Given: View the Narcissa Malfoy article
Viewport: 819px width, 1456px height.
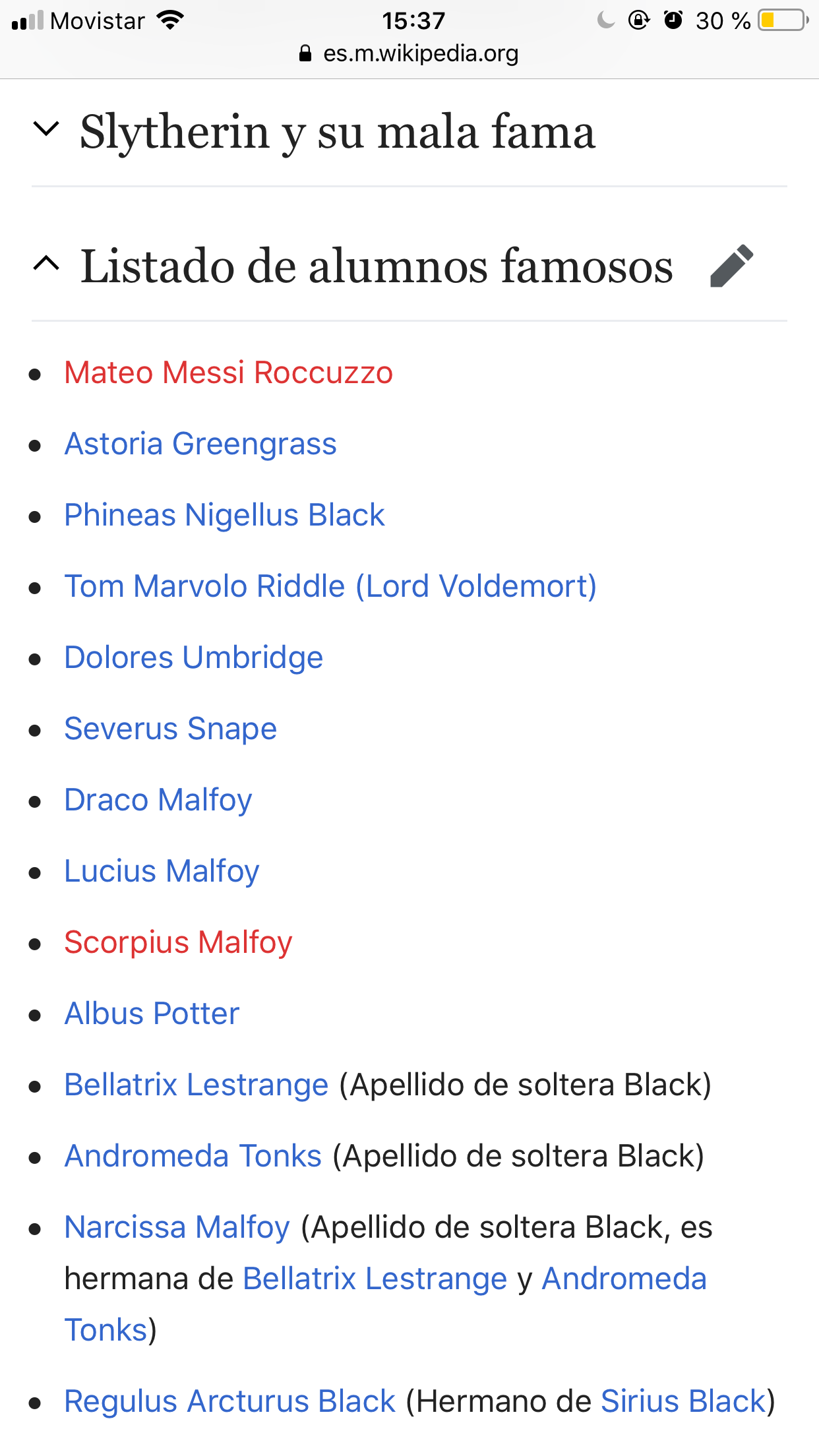Looking at the screenshot, I should click(x=177, y=1228).
